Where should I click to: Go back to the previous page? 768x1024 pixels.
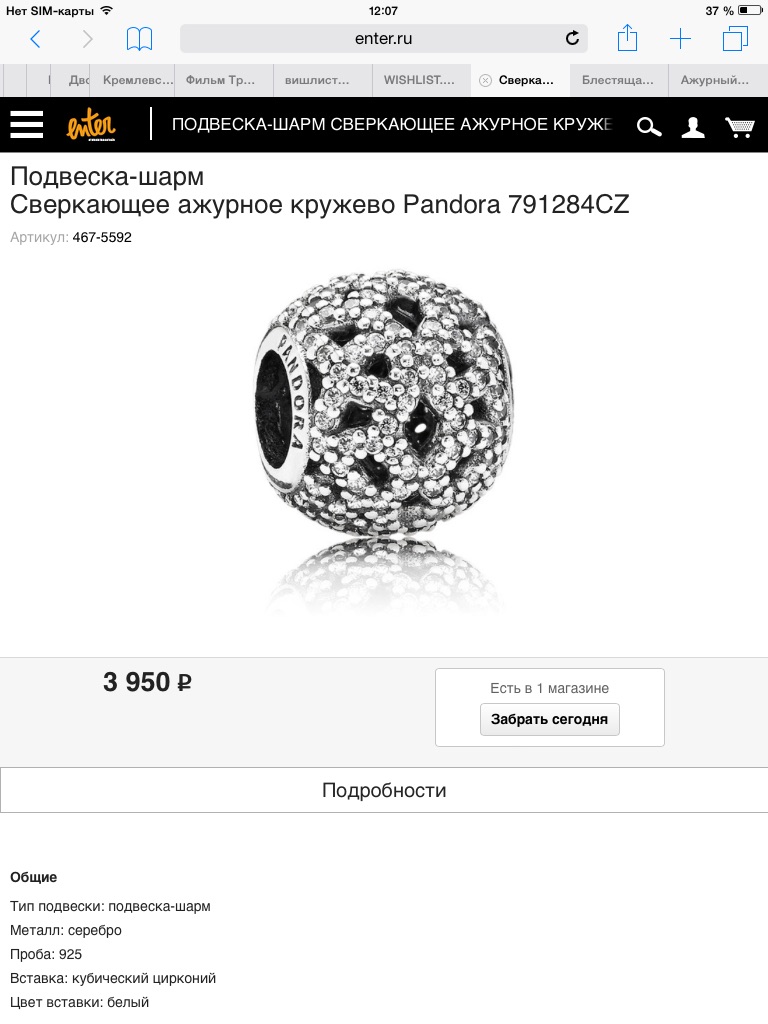(x=36, y=39)
